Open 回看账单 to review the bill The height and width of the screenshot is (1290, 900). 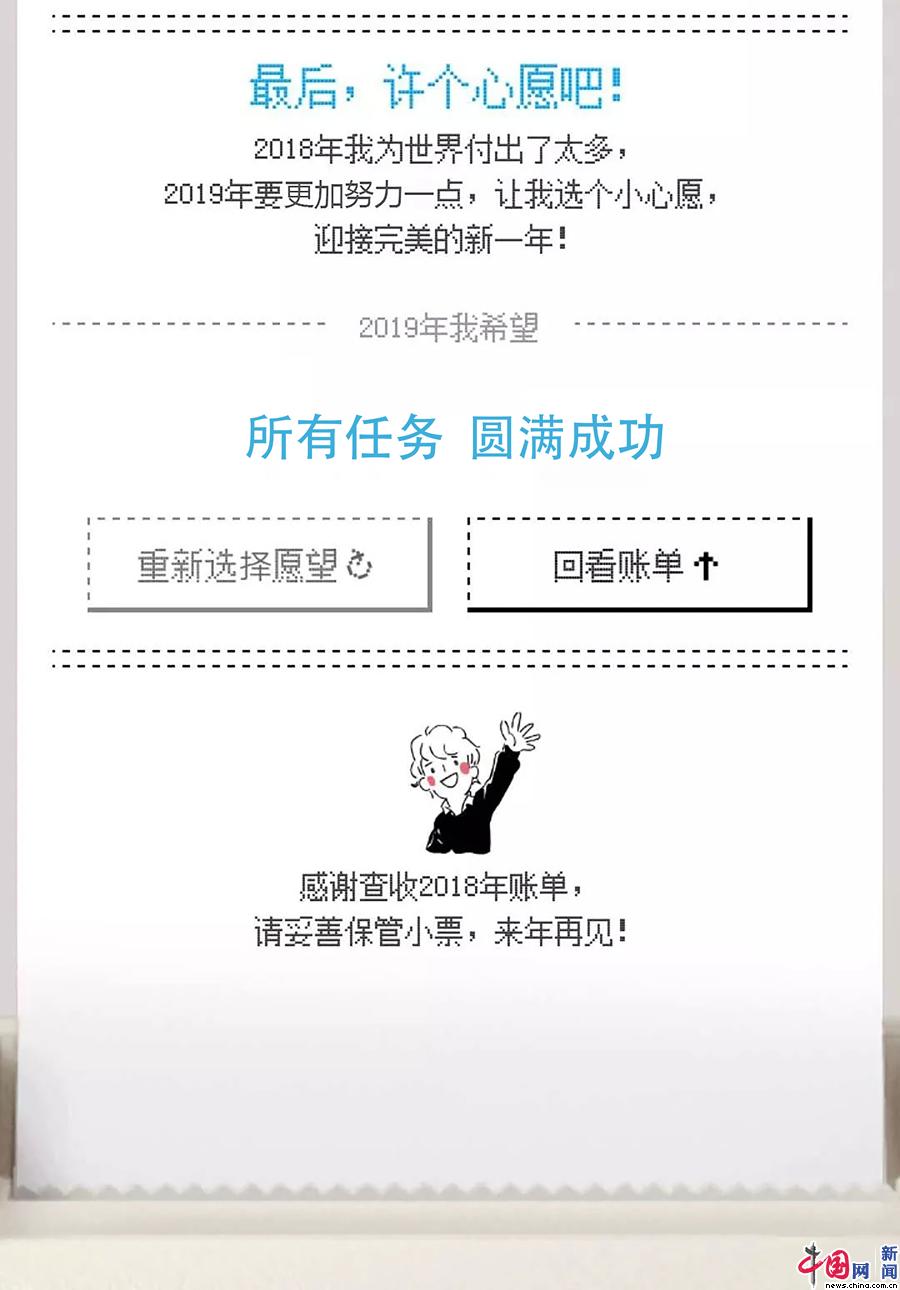pos(638,565)
